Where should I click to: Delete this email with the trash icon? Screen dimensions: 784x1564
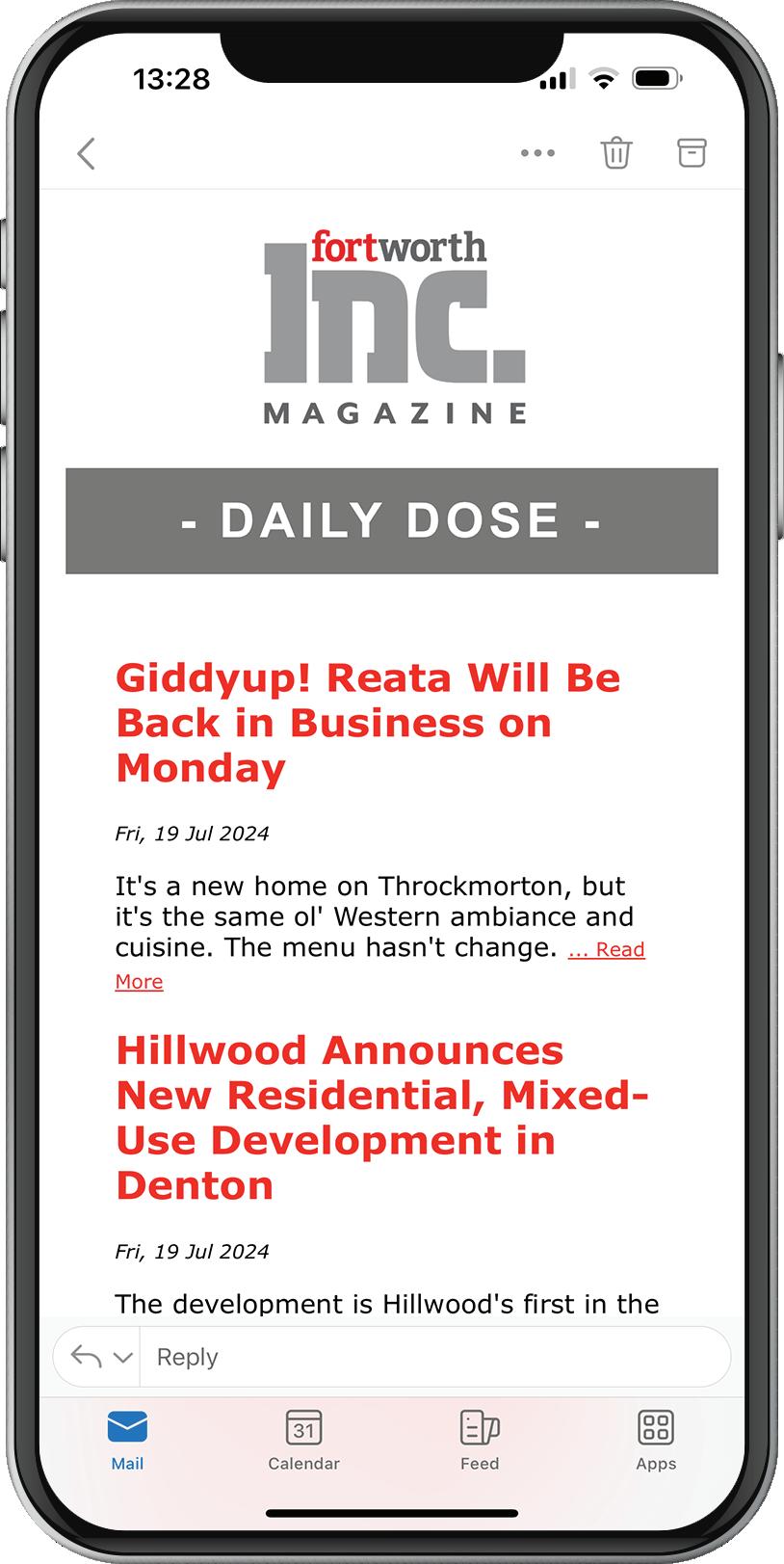click(x=616, y=153)
